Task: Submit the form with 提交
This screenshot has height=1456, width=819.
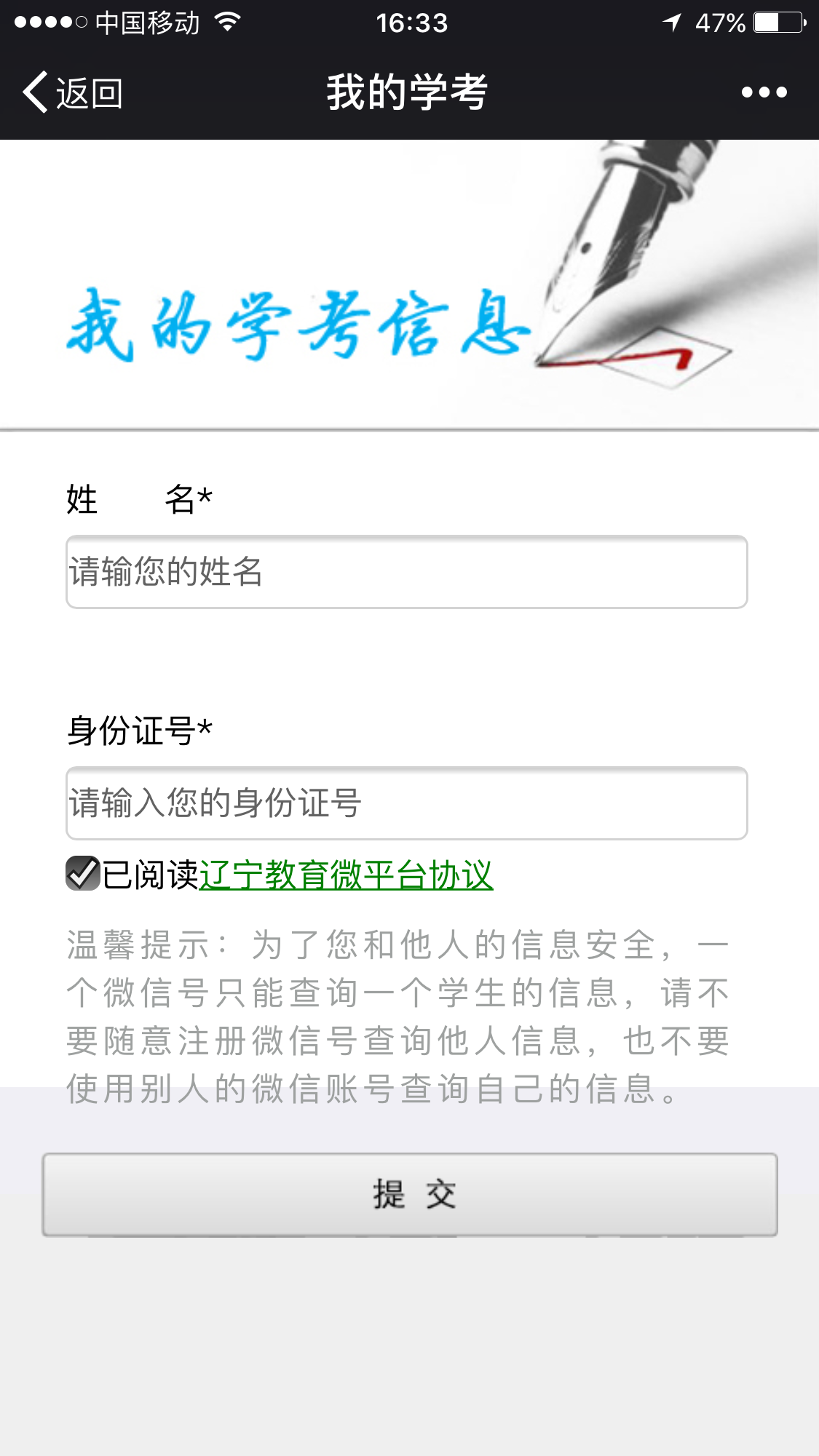Action: click(410, 1194)
